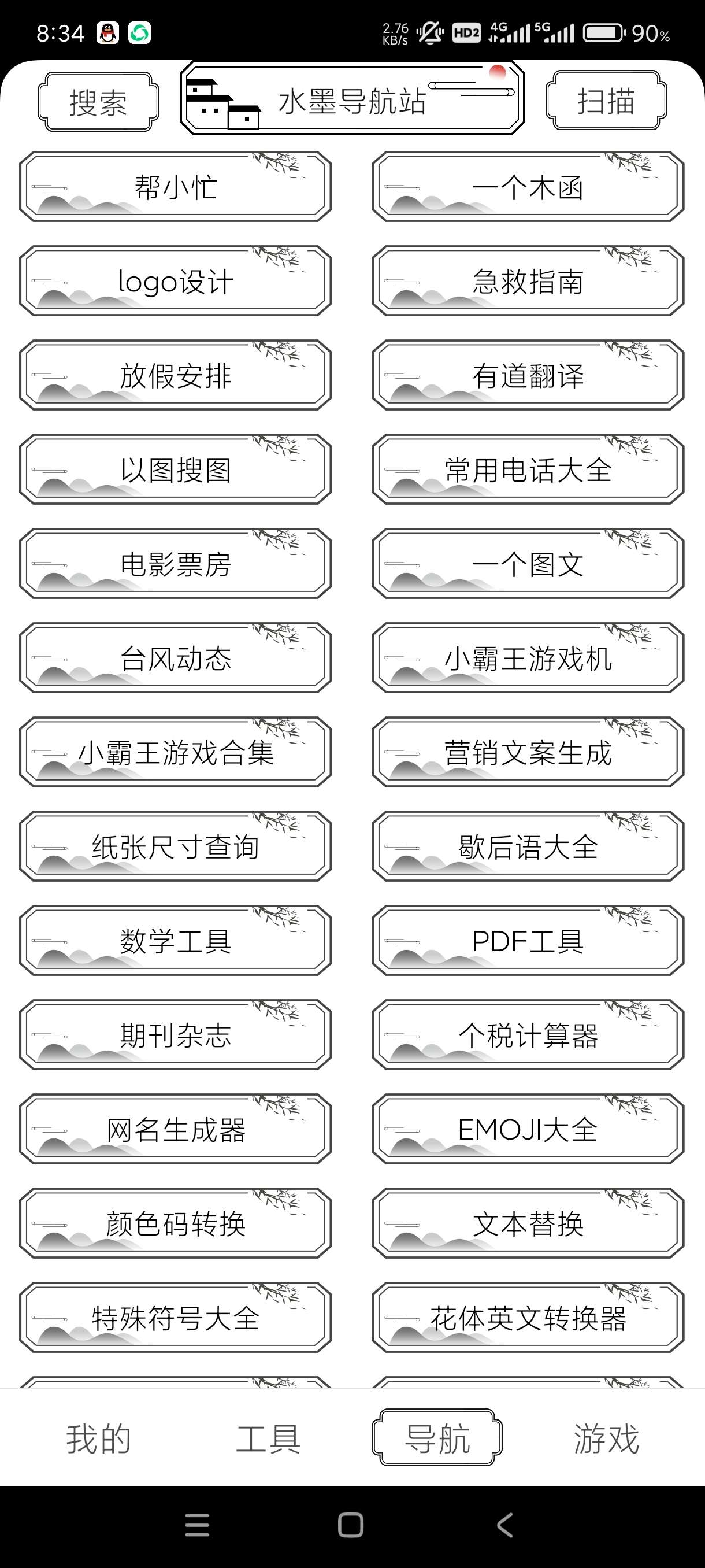
Task: Open 帮小忙 site
Action: [175, 187]
